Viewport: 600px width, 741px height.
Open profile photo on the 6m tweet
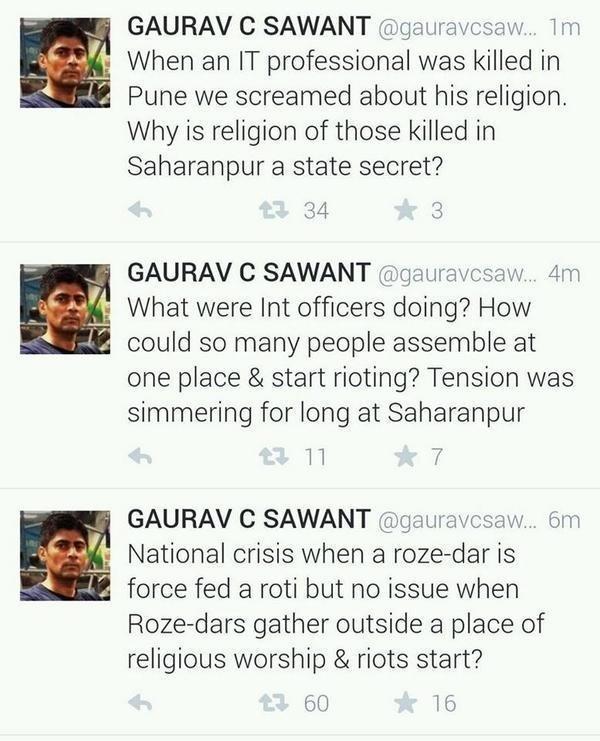point(65,556)
